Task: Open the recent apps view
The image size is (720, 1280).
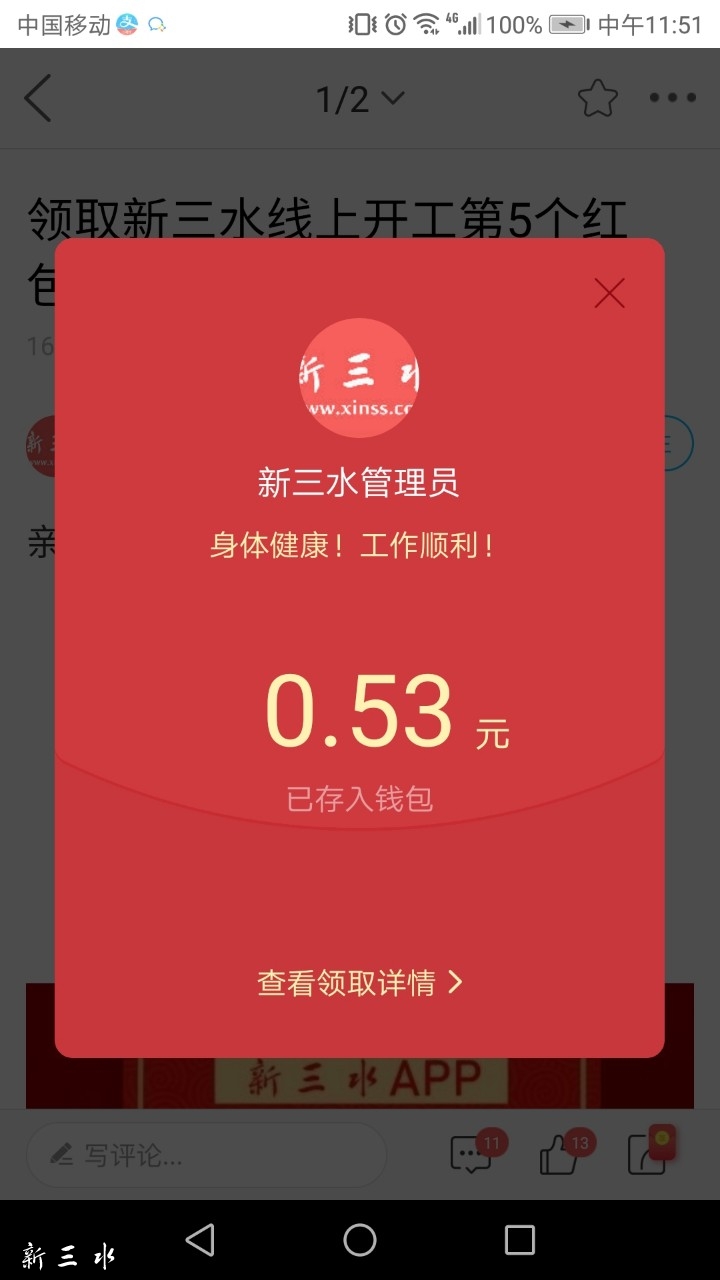Action: (520, 1240)
